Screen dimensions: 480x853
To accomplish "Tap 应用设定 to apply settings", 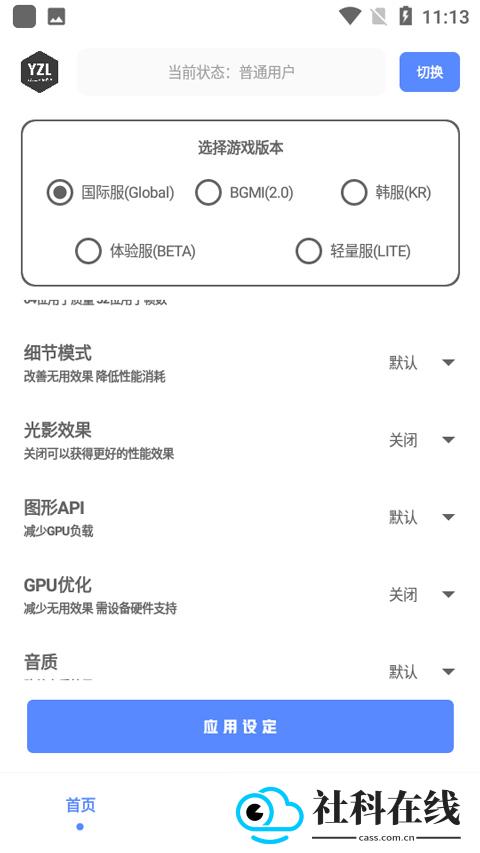I will click(x=240, y=726).
